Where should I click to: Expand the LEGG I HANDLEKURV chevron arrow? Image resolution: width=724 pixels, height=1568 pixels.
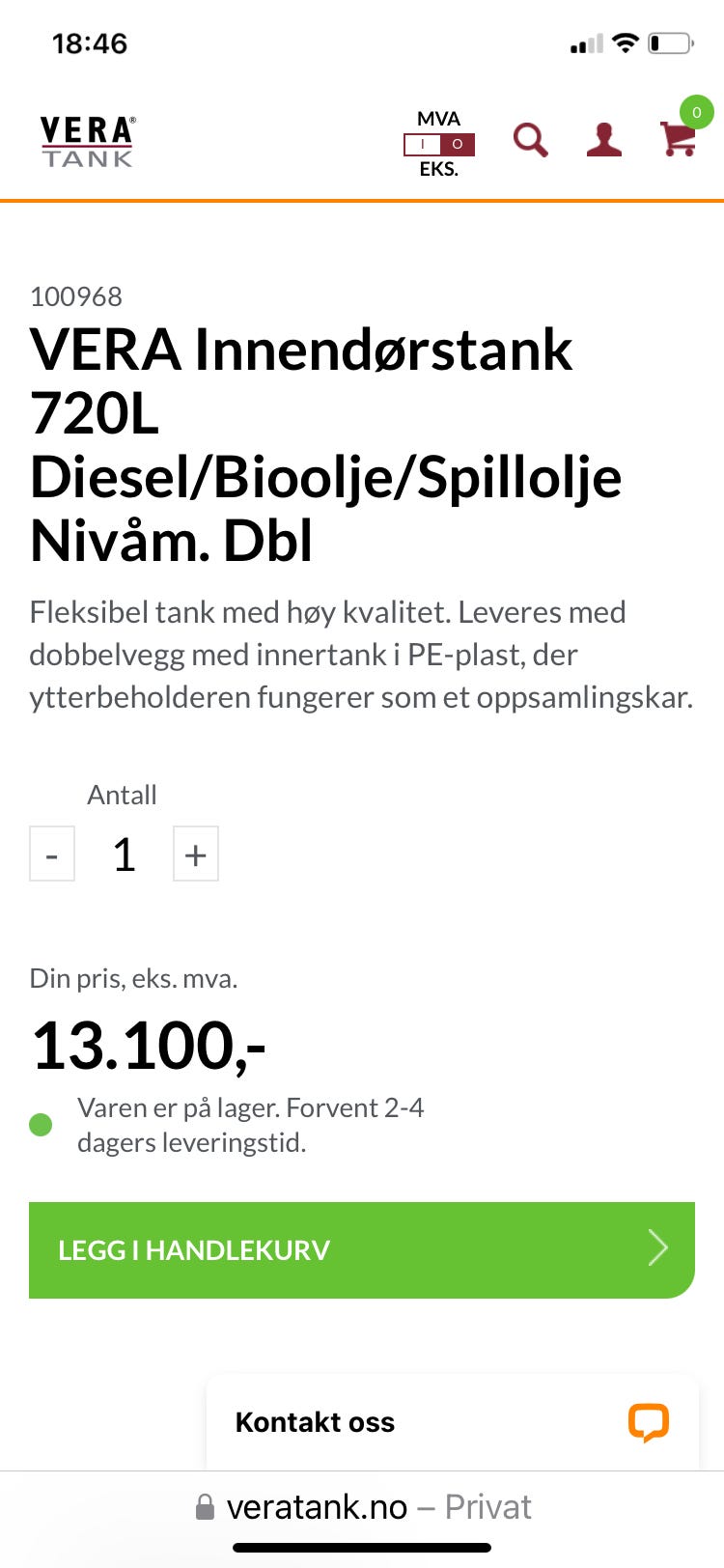(657, 1247)
